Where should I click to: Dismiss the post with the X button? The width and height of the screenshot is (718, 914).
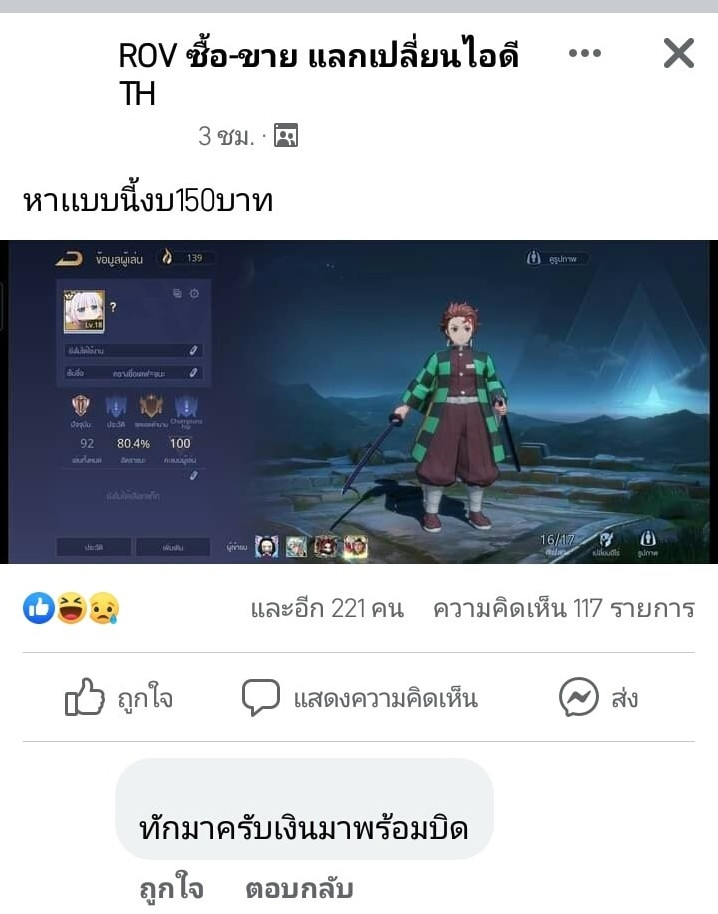(x=678, y=54)
